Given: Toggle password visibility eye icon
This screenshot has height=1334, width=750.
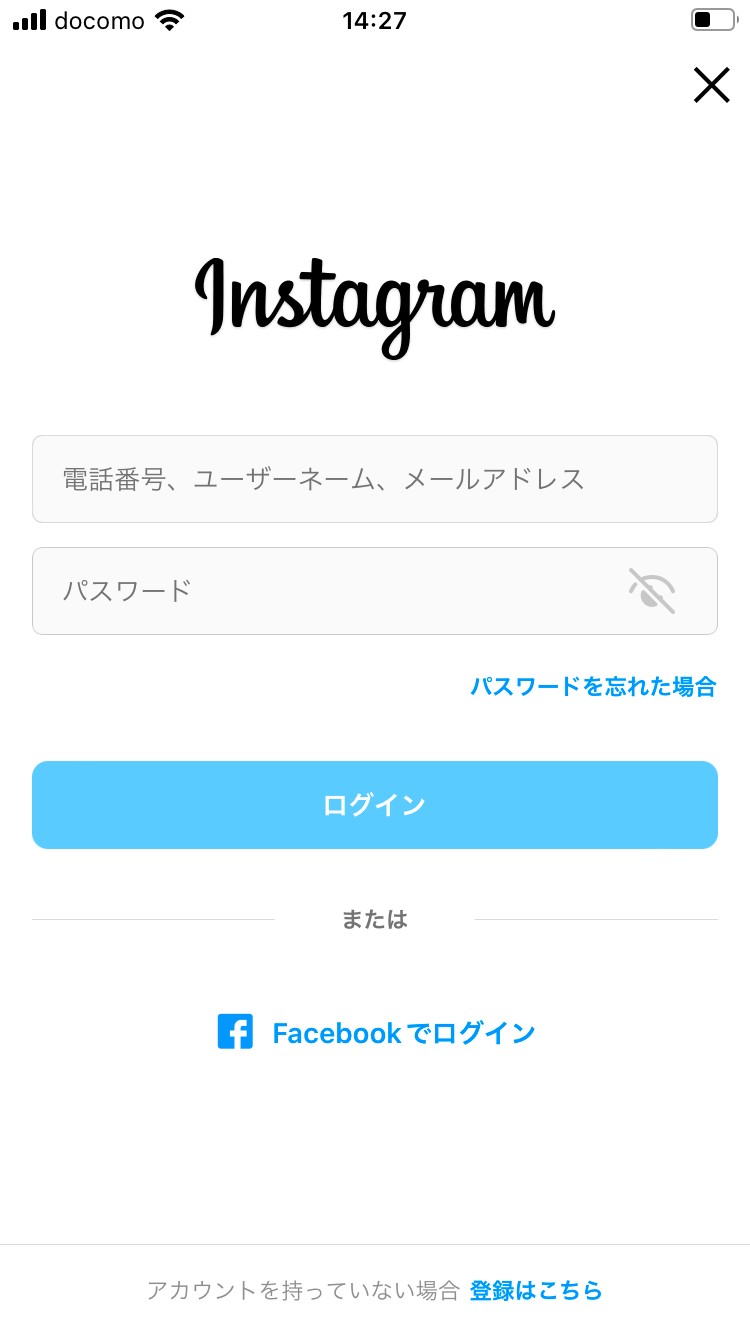Looking at the screenshot, I should (x=652, y=590).
